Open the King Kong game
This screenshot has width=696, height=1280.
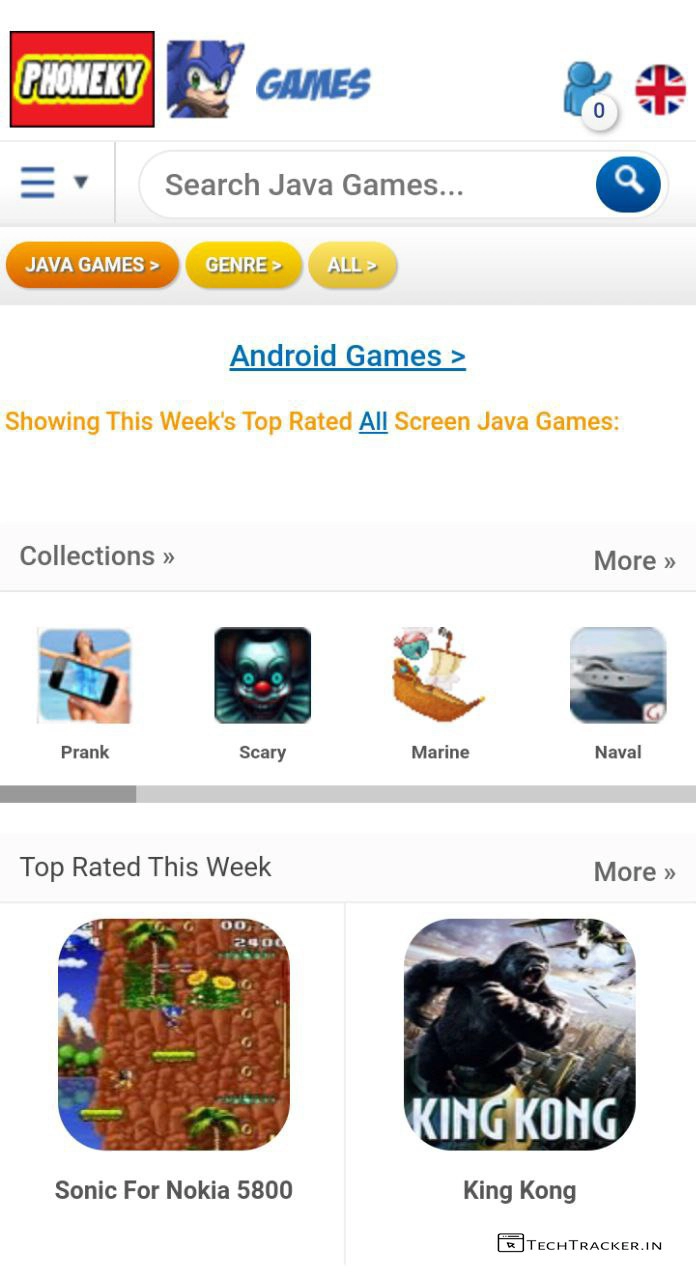tap(519, 1034)
